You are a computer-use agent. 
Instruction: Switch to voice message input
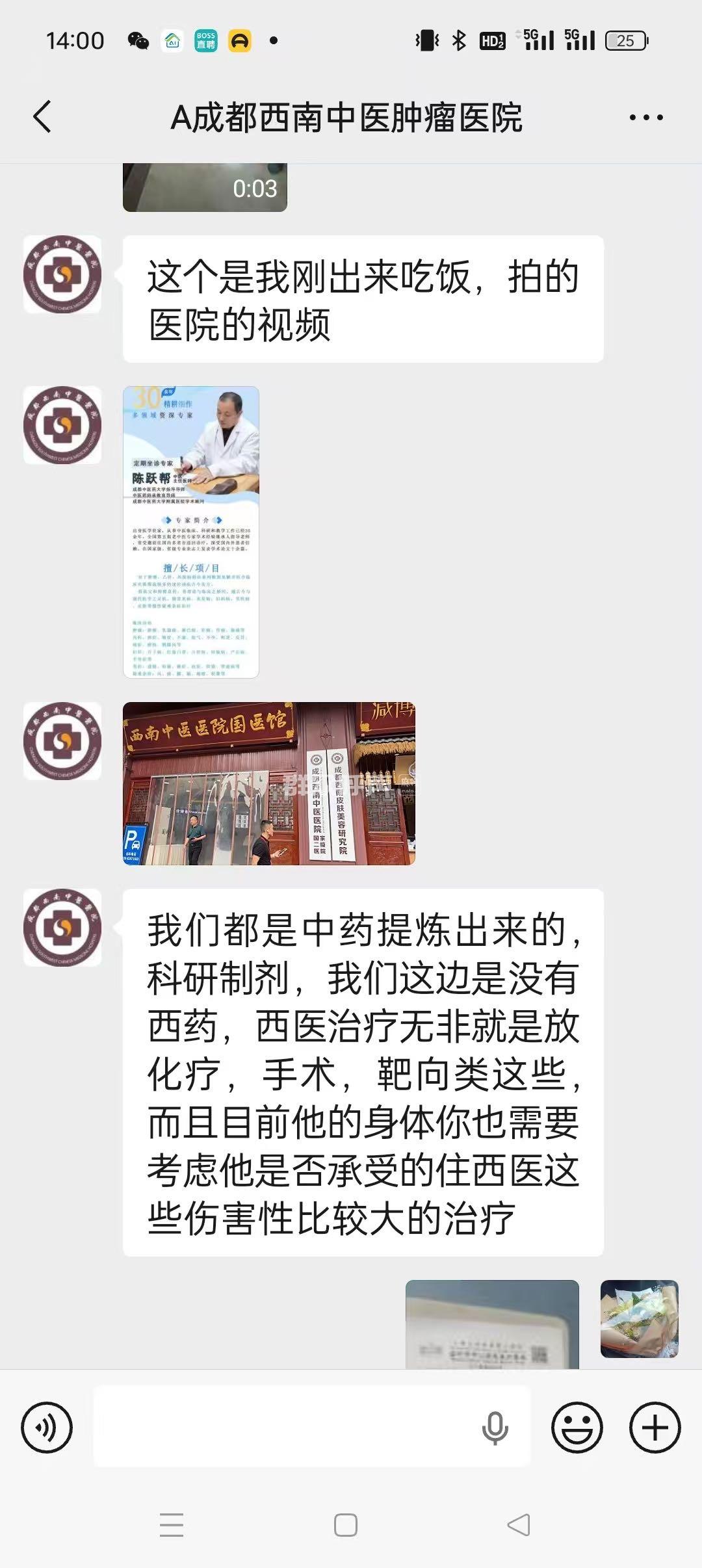(x=47, y=1428)
